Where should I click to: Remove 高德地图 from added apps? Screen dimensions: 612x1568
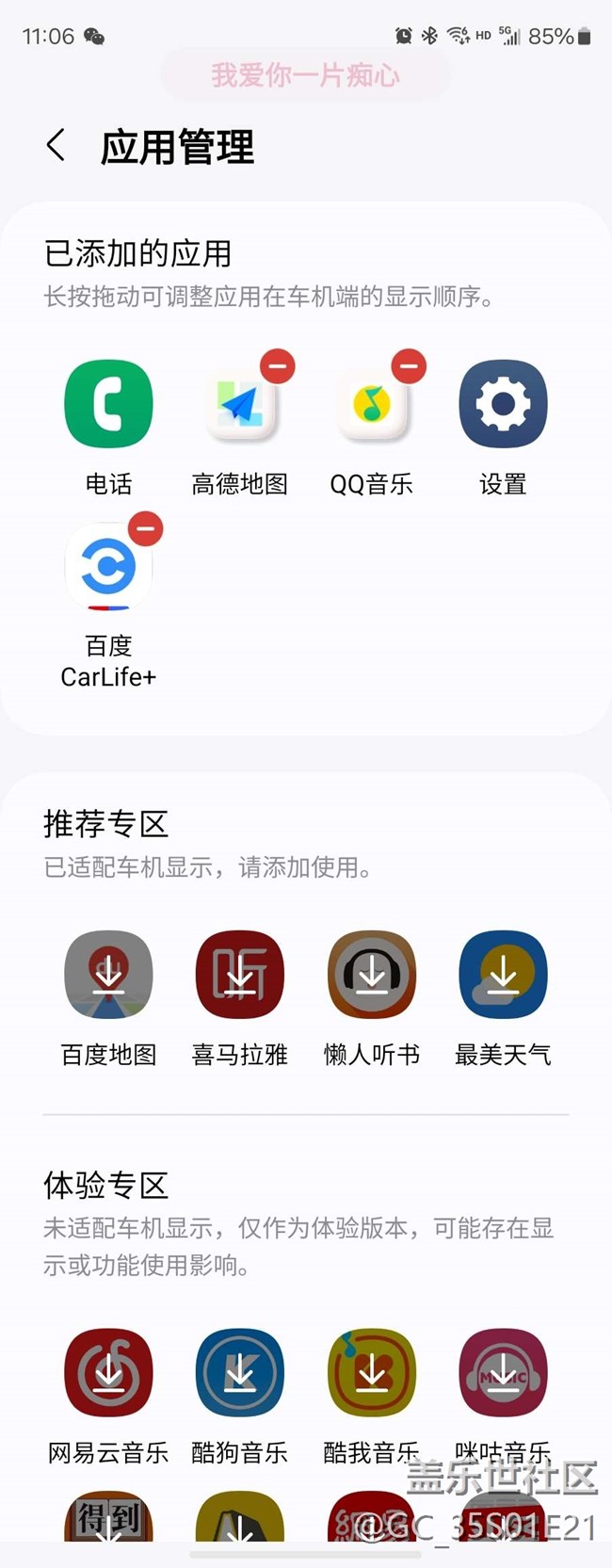point(278,366)
